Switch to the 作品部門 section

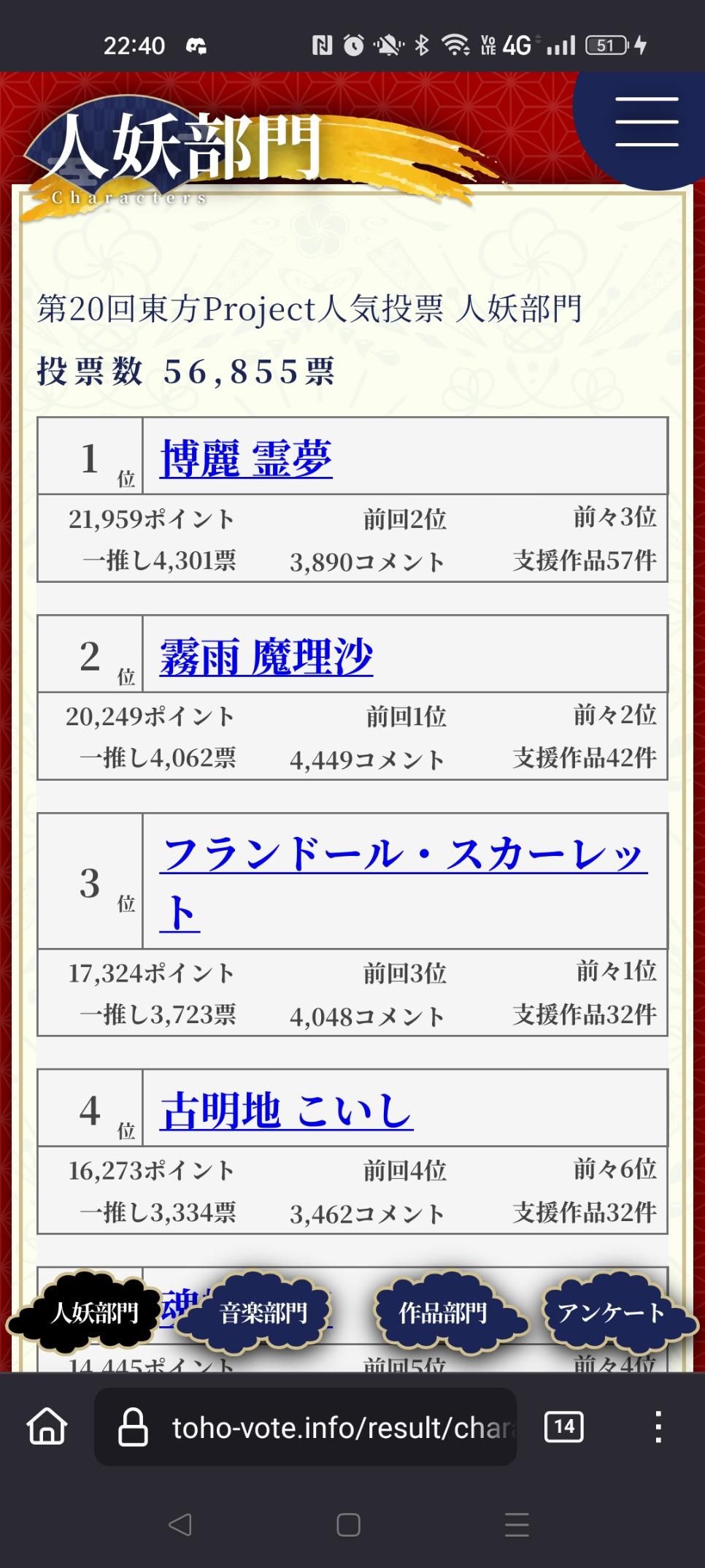(442, 1314)
